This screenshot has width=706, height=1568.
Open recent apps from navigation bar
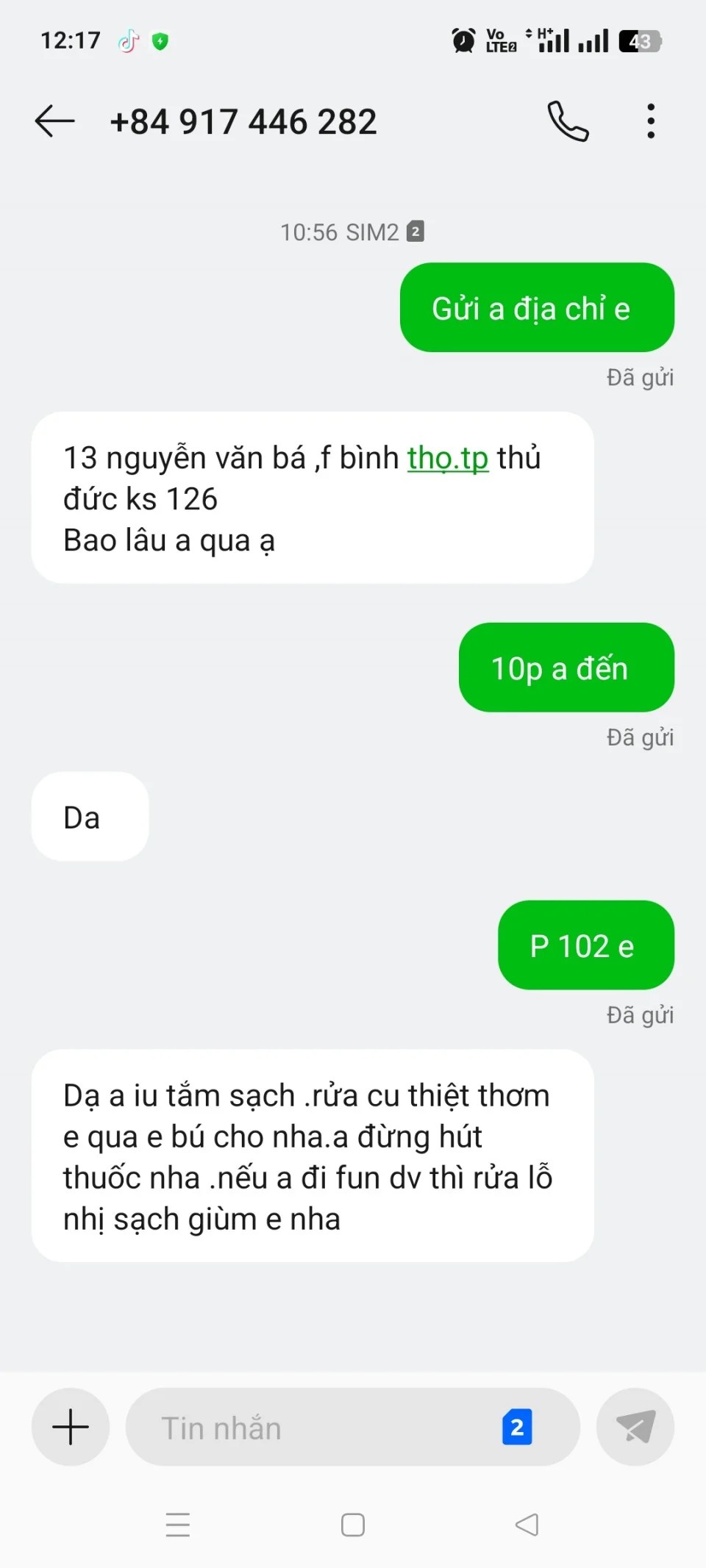[178, 1525]
